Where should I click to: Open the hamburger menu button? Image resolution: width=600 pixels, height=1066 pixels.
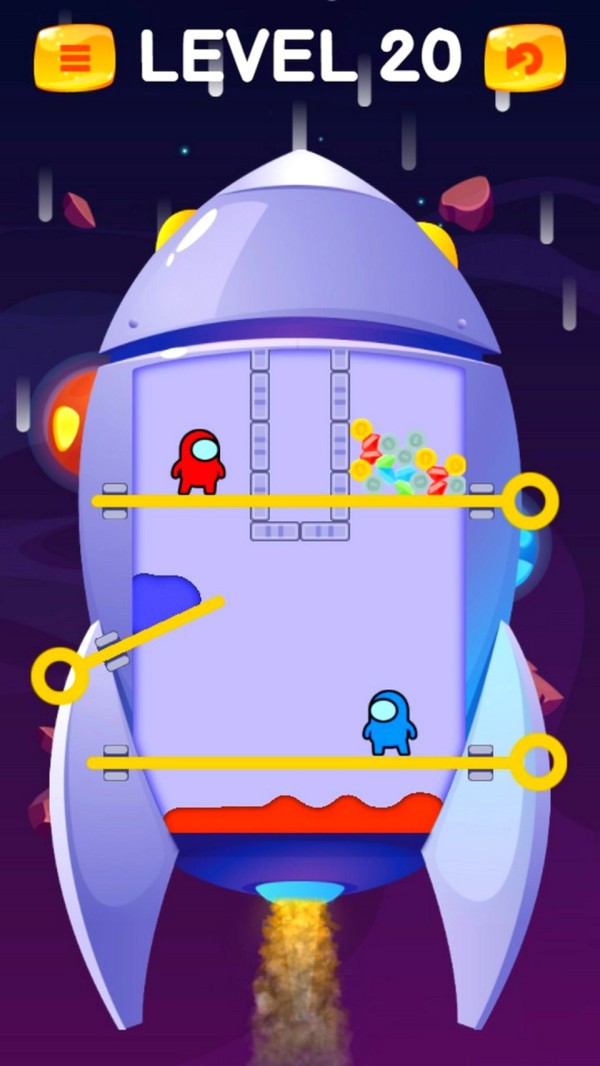coord(75,58)
